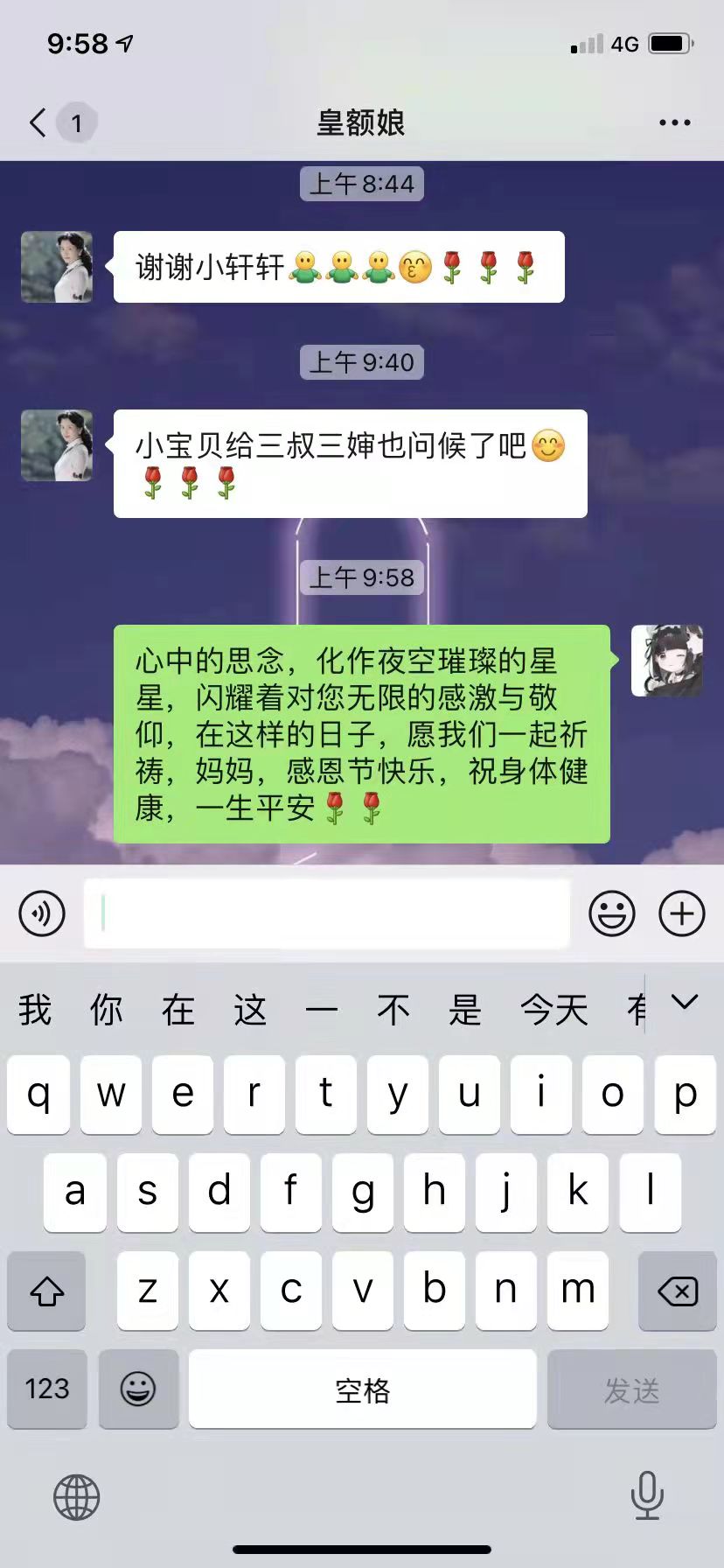Viewport: 724px width, 1568px height.
Task: Open the chat's three-dot options menu
Action: click(x=674, y=122)
